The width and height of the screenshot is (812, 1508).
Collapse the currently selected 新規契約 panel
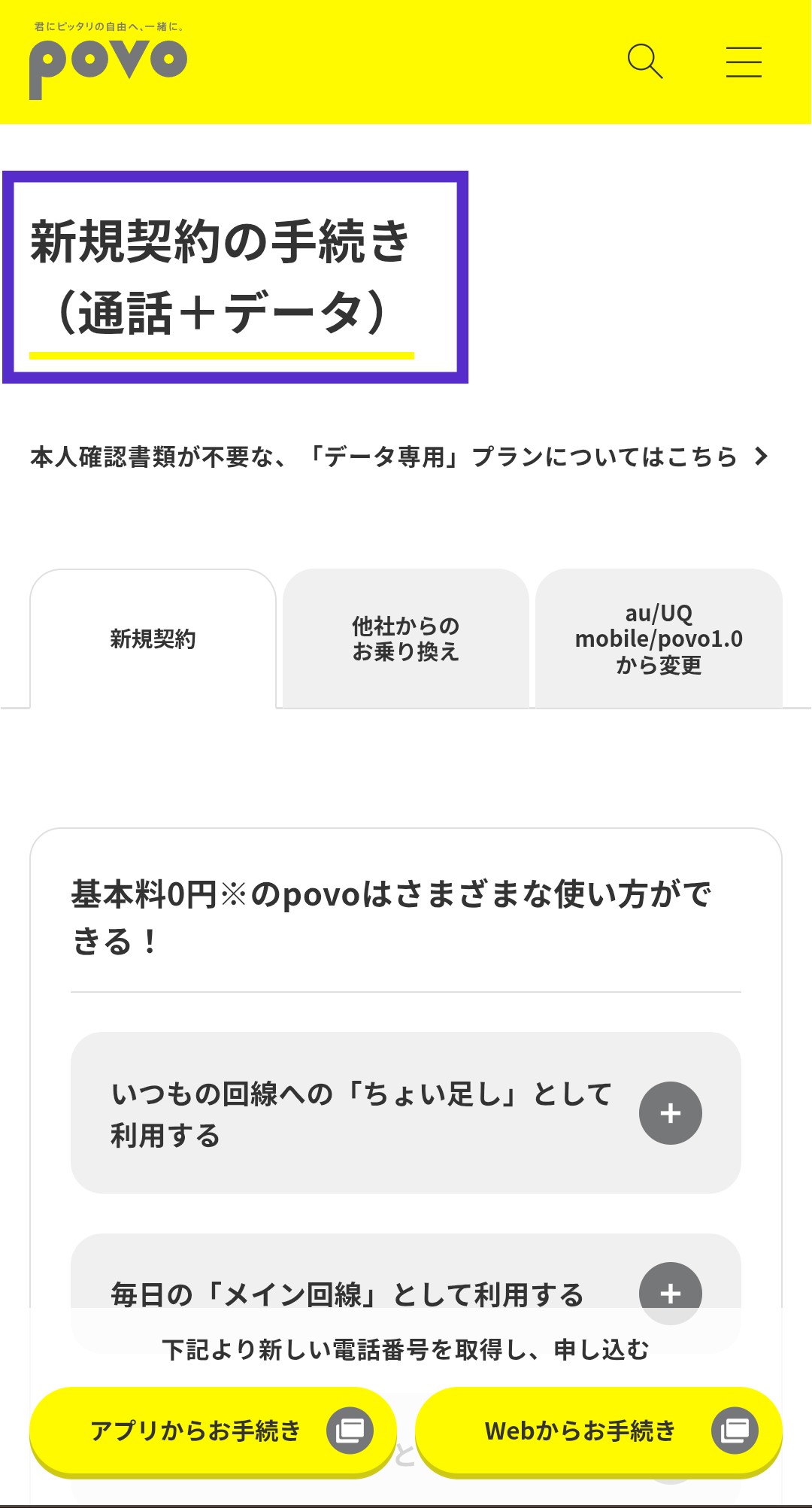[153, 637]
